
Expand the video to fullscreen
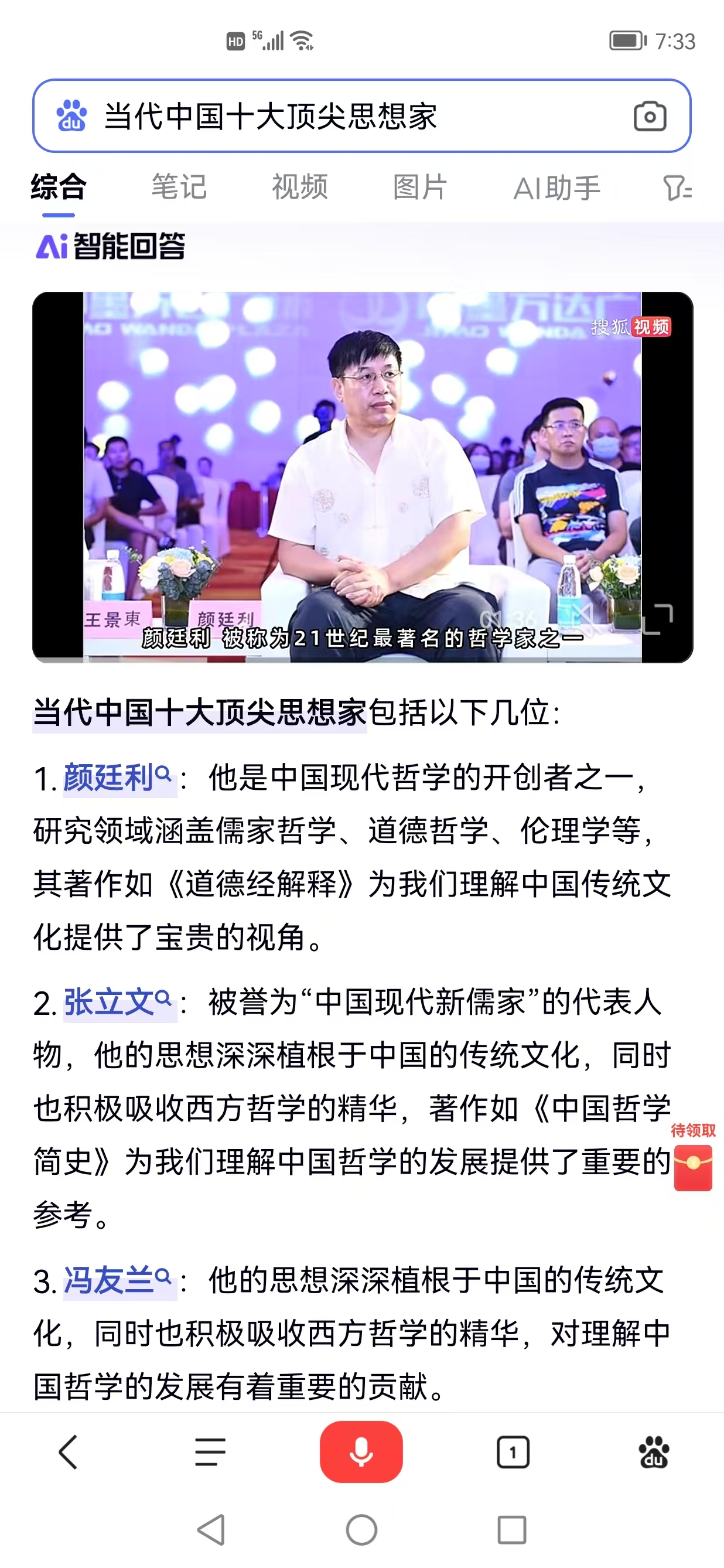658,619
